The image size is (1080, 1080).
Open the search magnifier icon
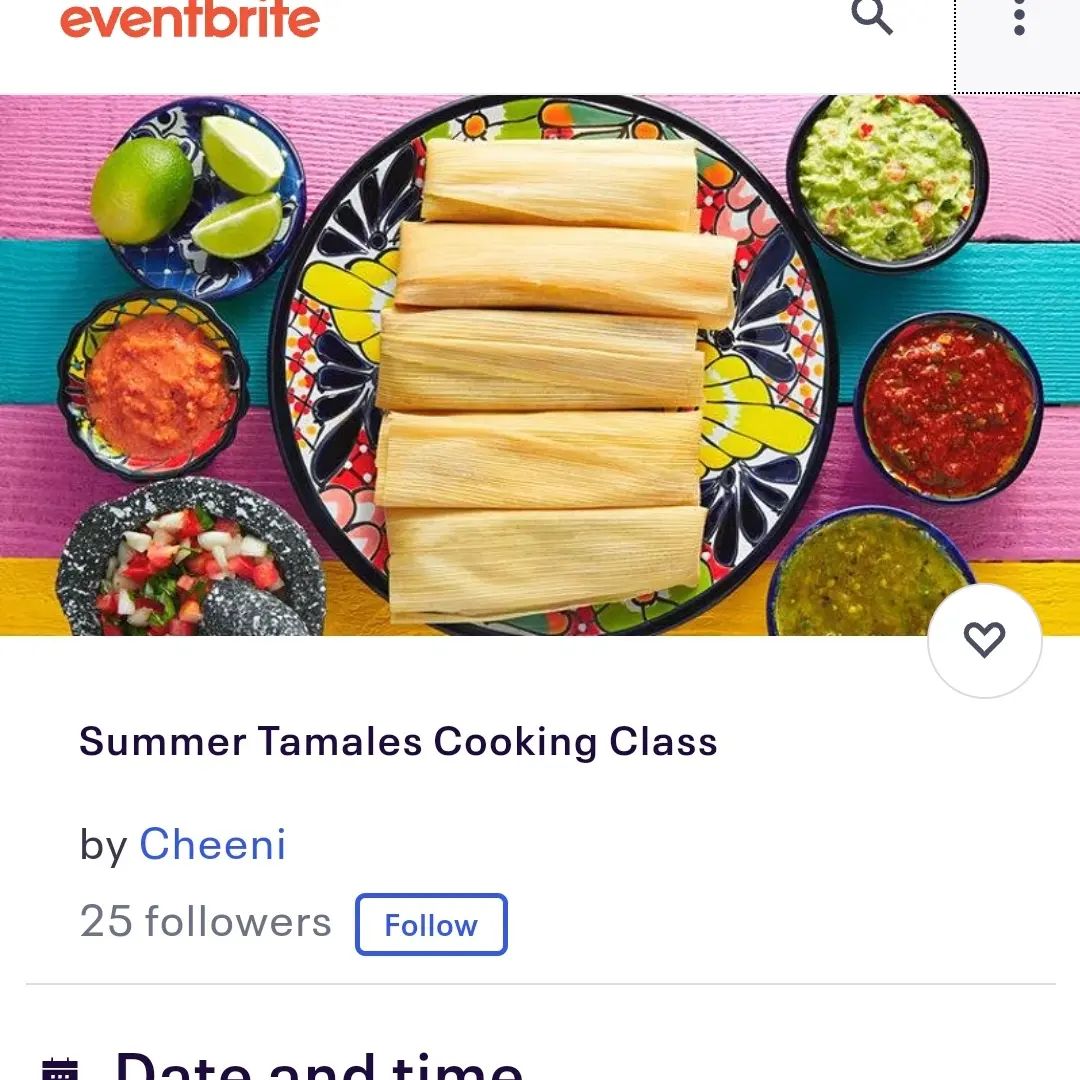[871, 16]
